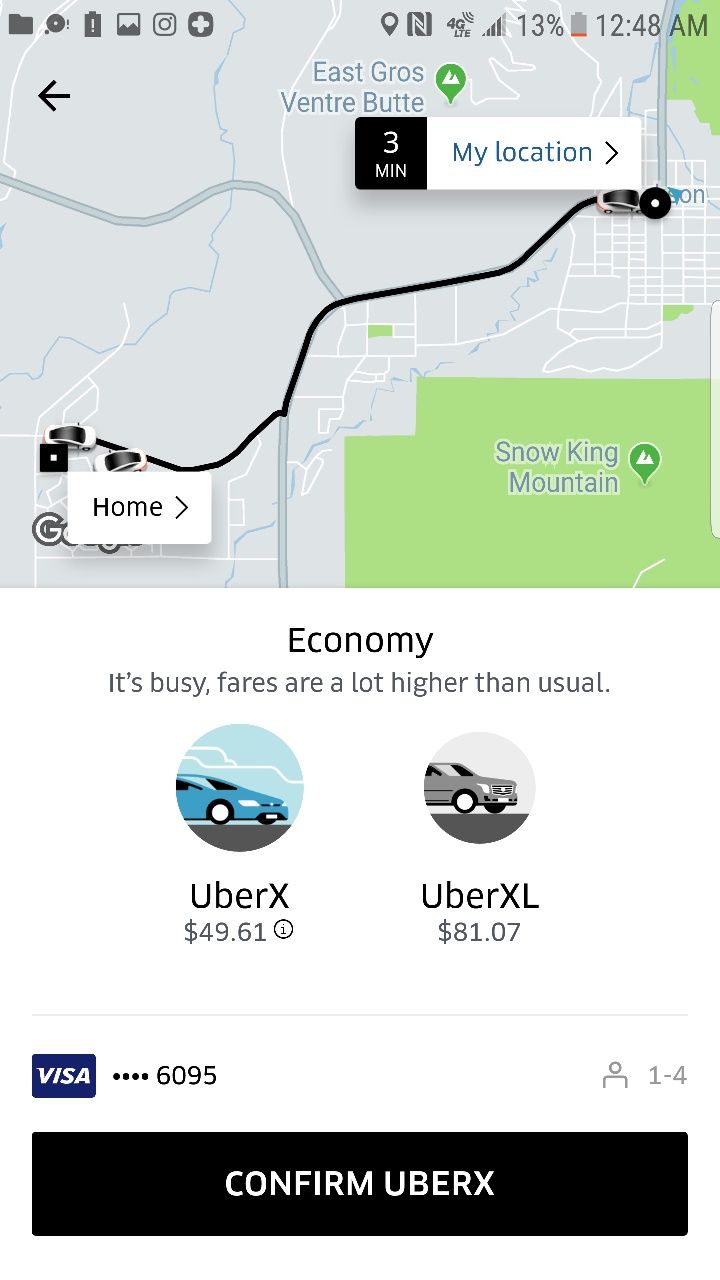Adjust the 1-4 passenger count
Image resolution: width=720 pixels, height=1280 pixels.
coord(645,1076)
